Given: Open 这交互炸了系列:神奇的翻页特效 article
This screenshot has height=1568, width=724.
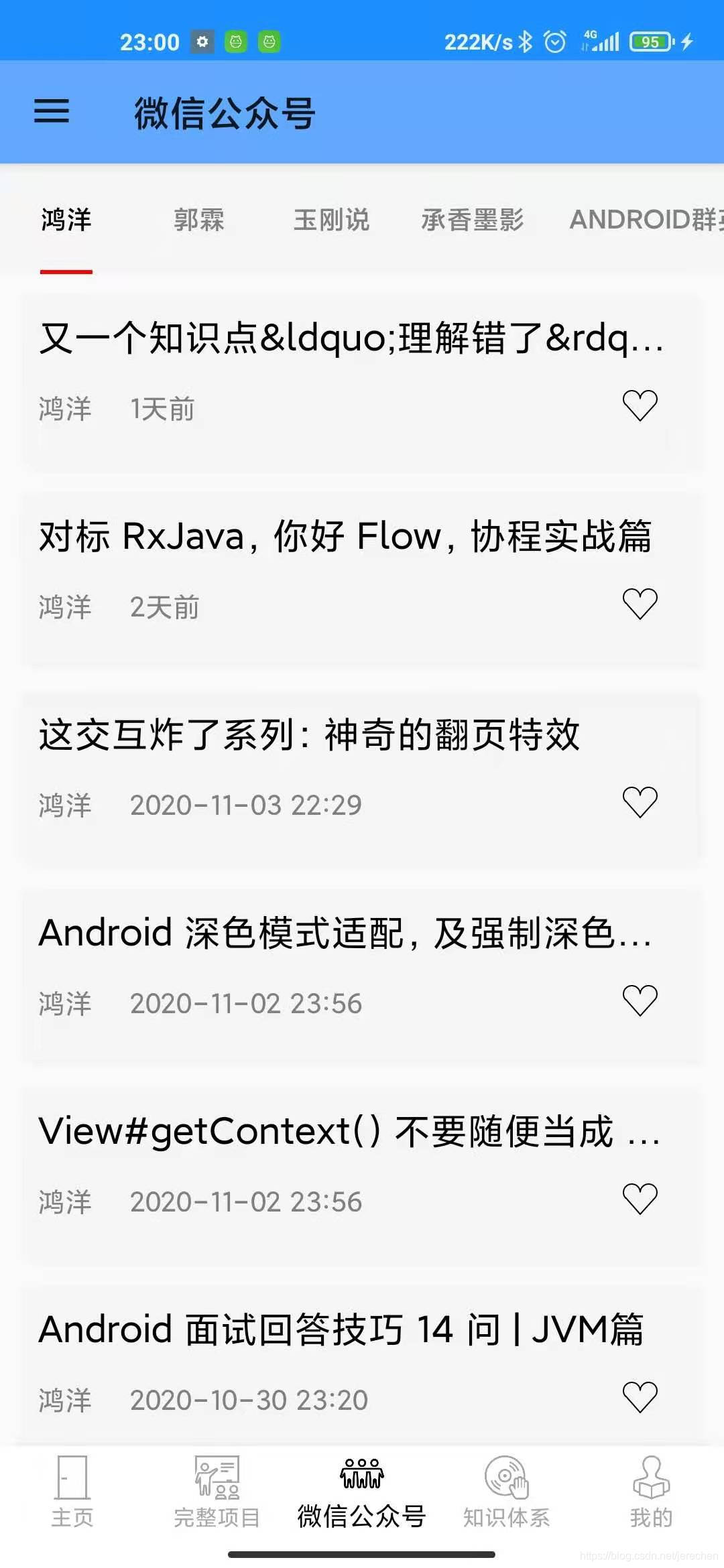Looking at the screenshot, I should click(x=362, y=777).
